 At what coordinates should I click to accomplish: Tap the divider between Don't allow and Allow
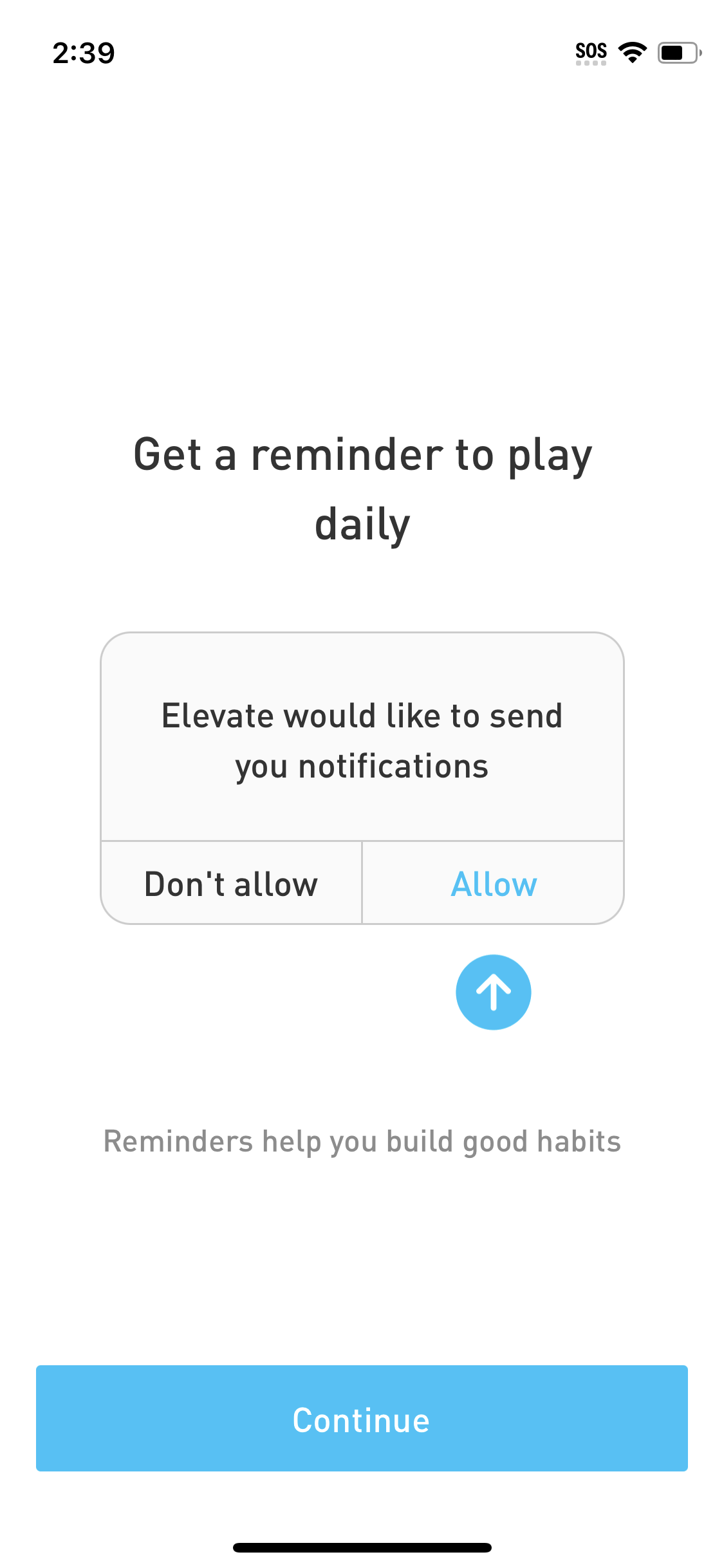click(362, 884)
